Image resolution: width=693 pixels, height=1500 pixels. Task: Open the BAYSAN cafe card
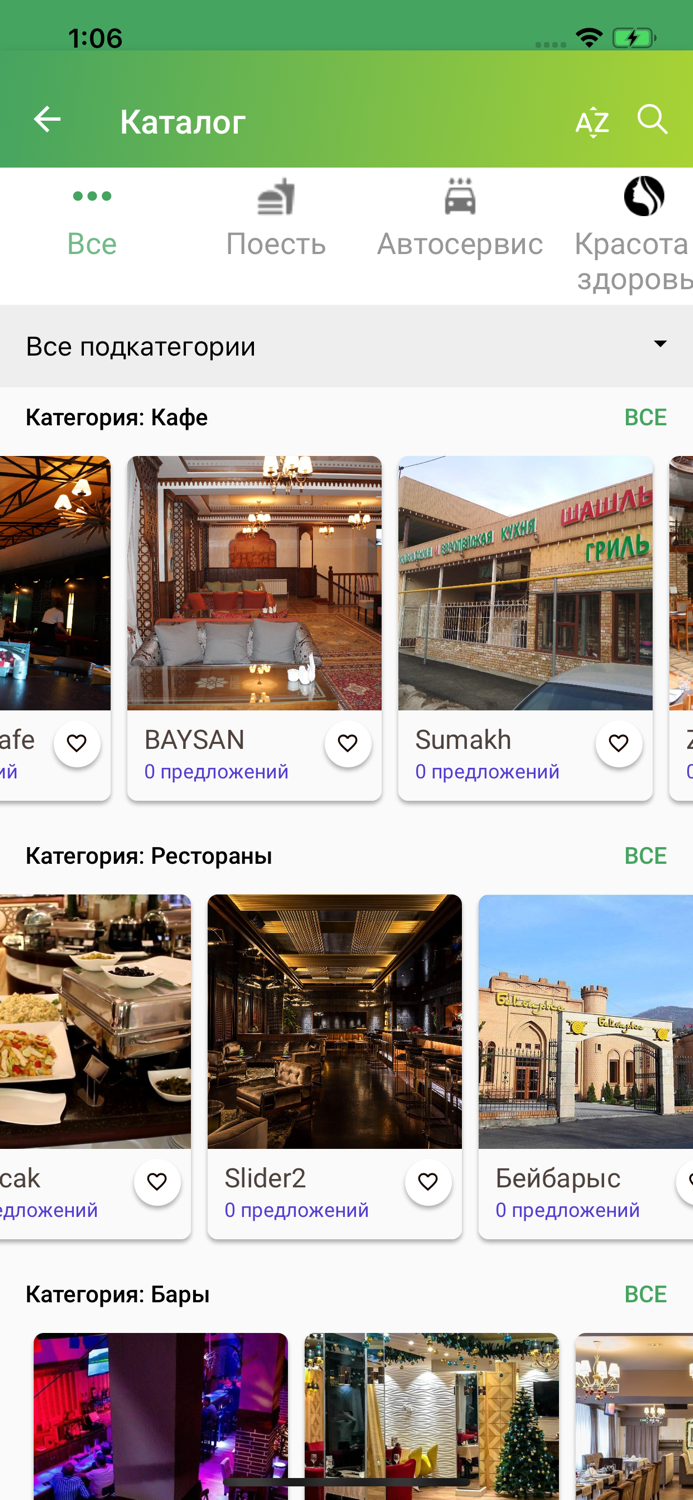pos(254,628)
